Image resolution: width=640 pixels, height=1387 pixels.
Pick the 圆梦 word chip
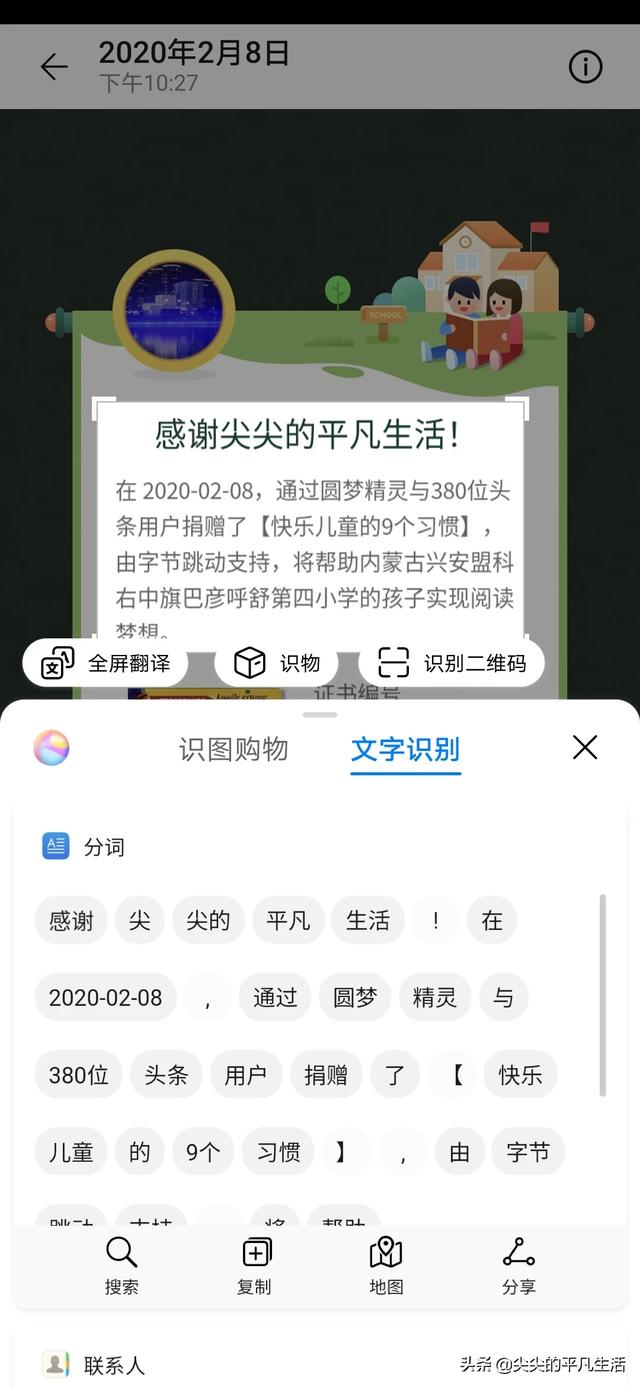(355, 997)
